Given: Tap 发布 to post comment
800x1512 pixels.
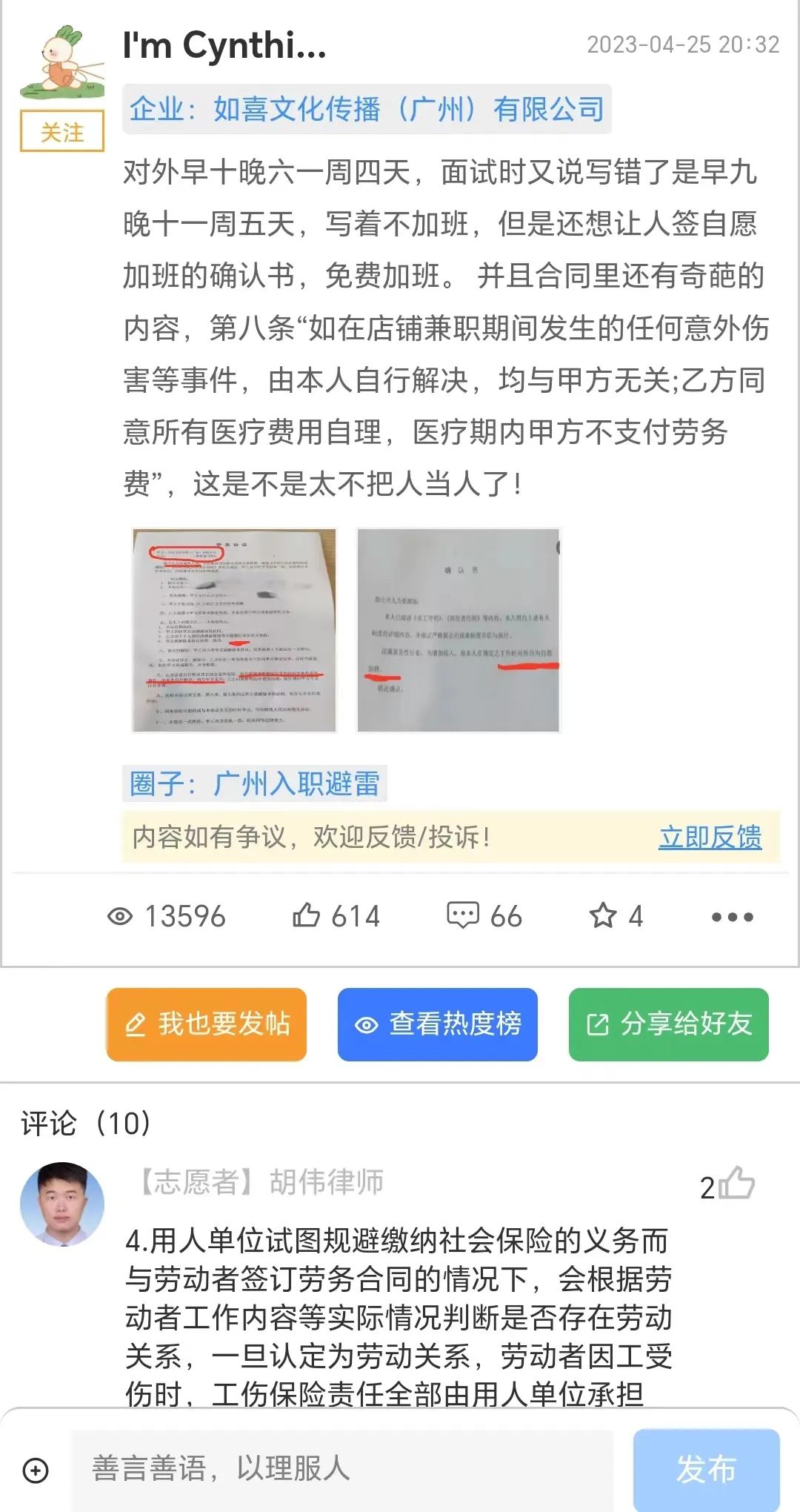Looking at the screenshot, I should [706, 1469].
